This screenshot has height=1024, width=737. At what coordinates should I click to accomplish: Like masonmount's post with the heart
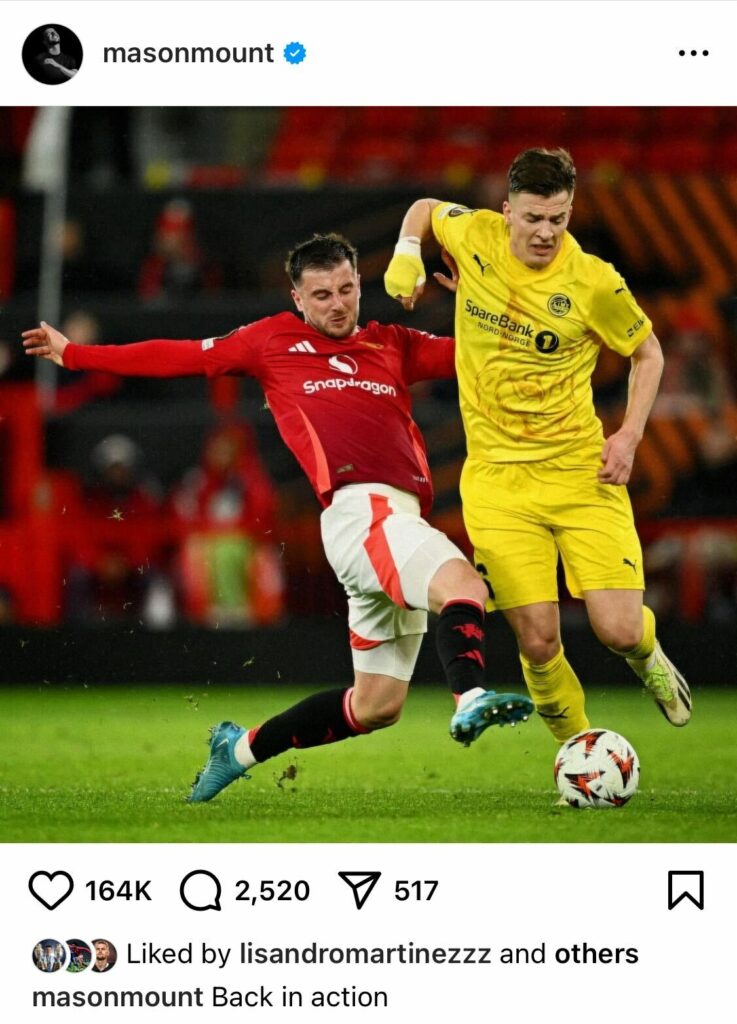50,890
